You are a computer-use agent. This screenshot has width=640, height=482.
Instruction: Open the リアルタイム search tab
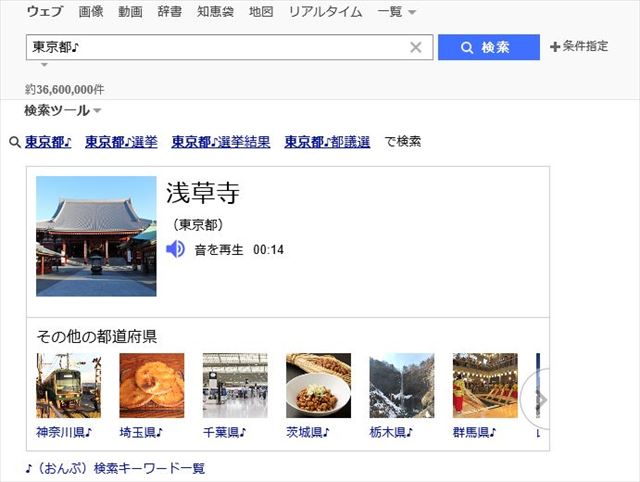coord(325,12)
